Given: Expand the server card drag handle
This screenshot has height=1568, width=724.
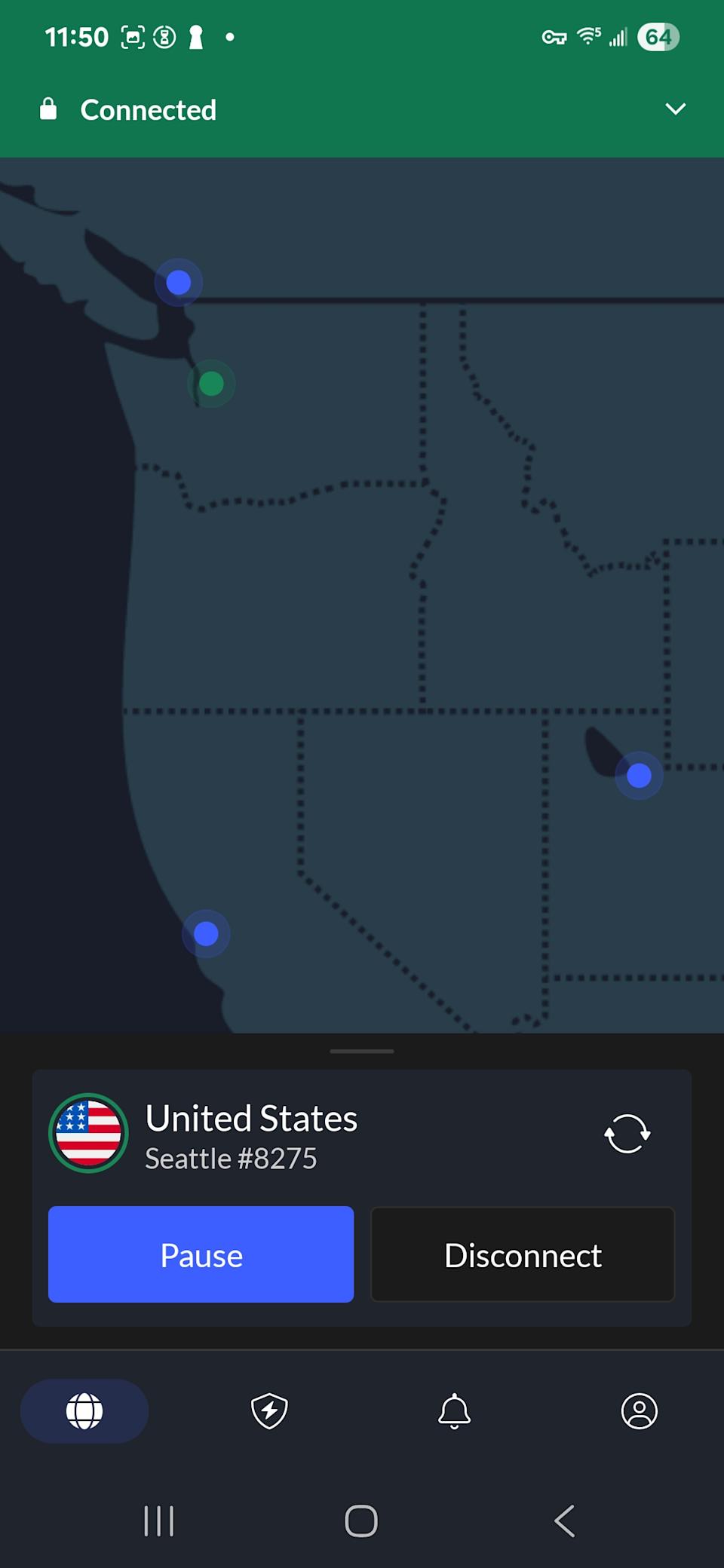Looking at the screenshot, I should (361, 1051).
